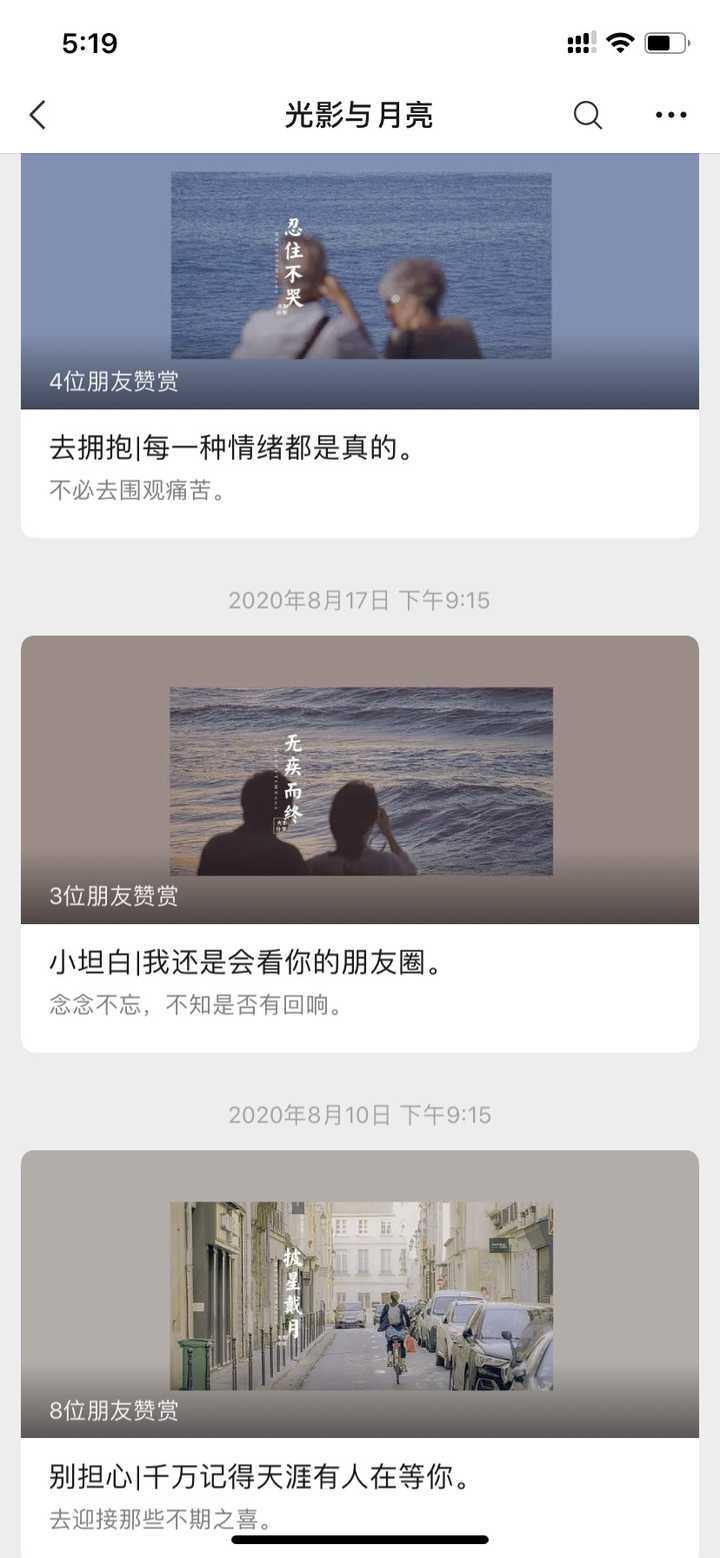
Task: Tap the 无疾而终 couple cover image
Action: [360, 780]
